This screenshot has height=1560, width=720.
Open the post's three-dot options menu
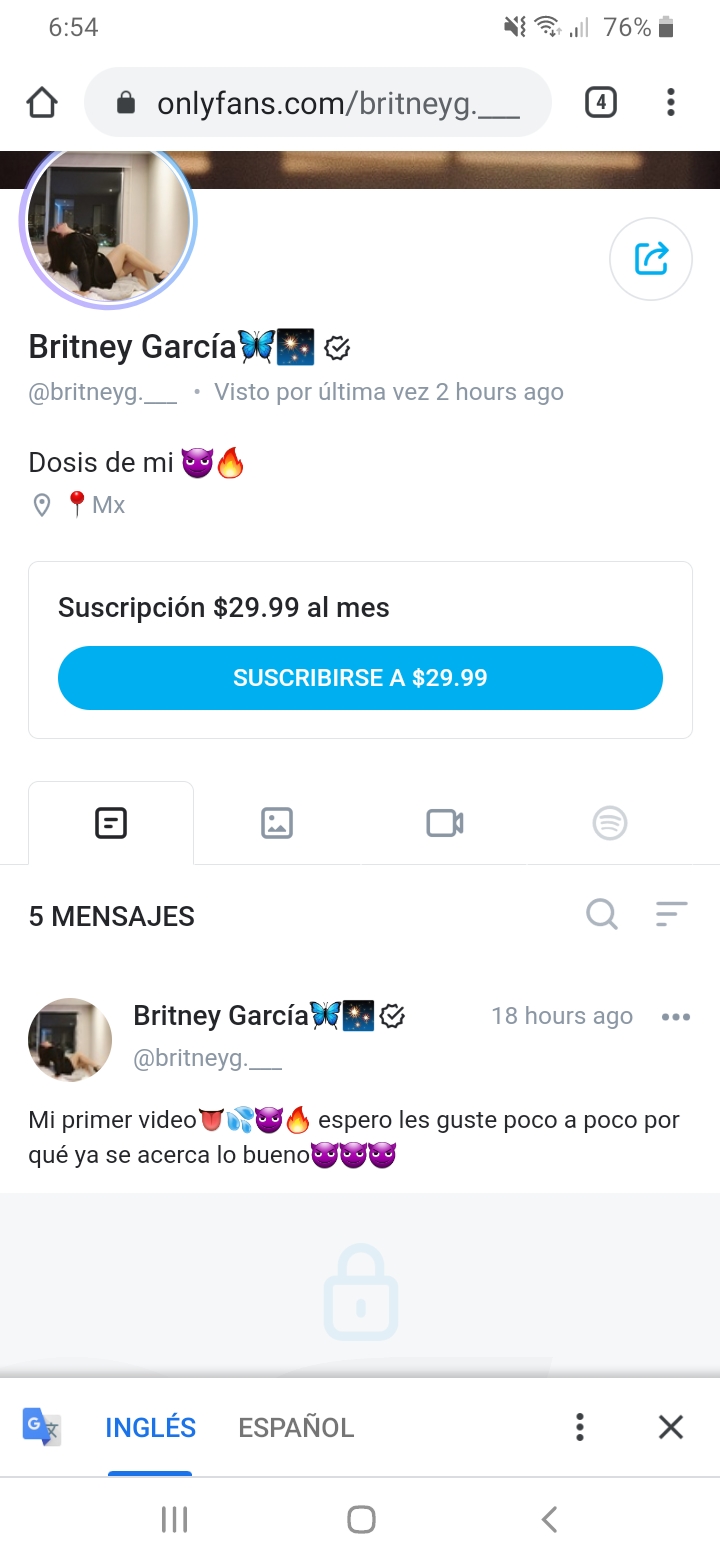676,1017
